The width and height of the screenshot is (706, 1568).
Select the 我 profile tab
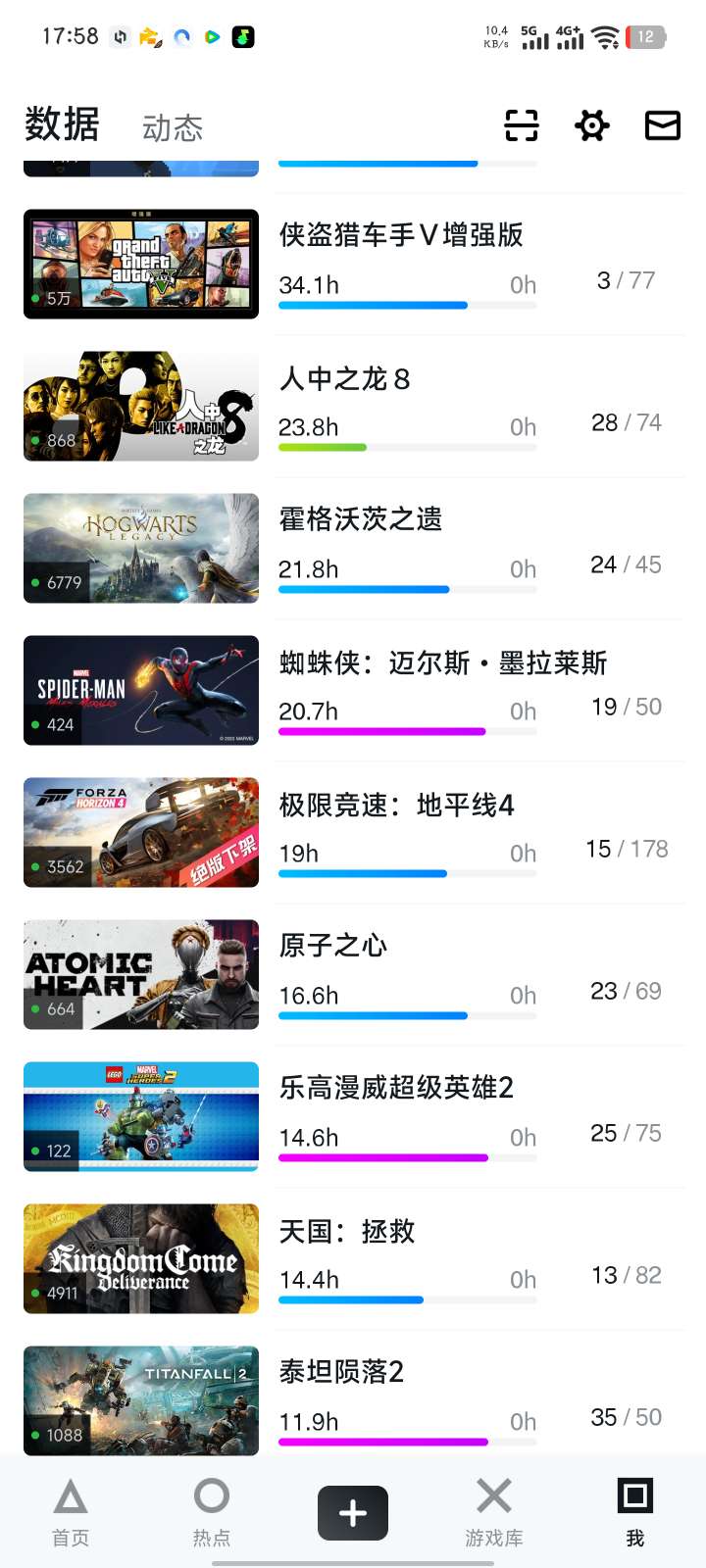tap(635, 1512)
